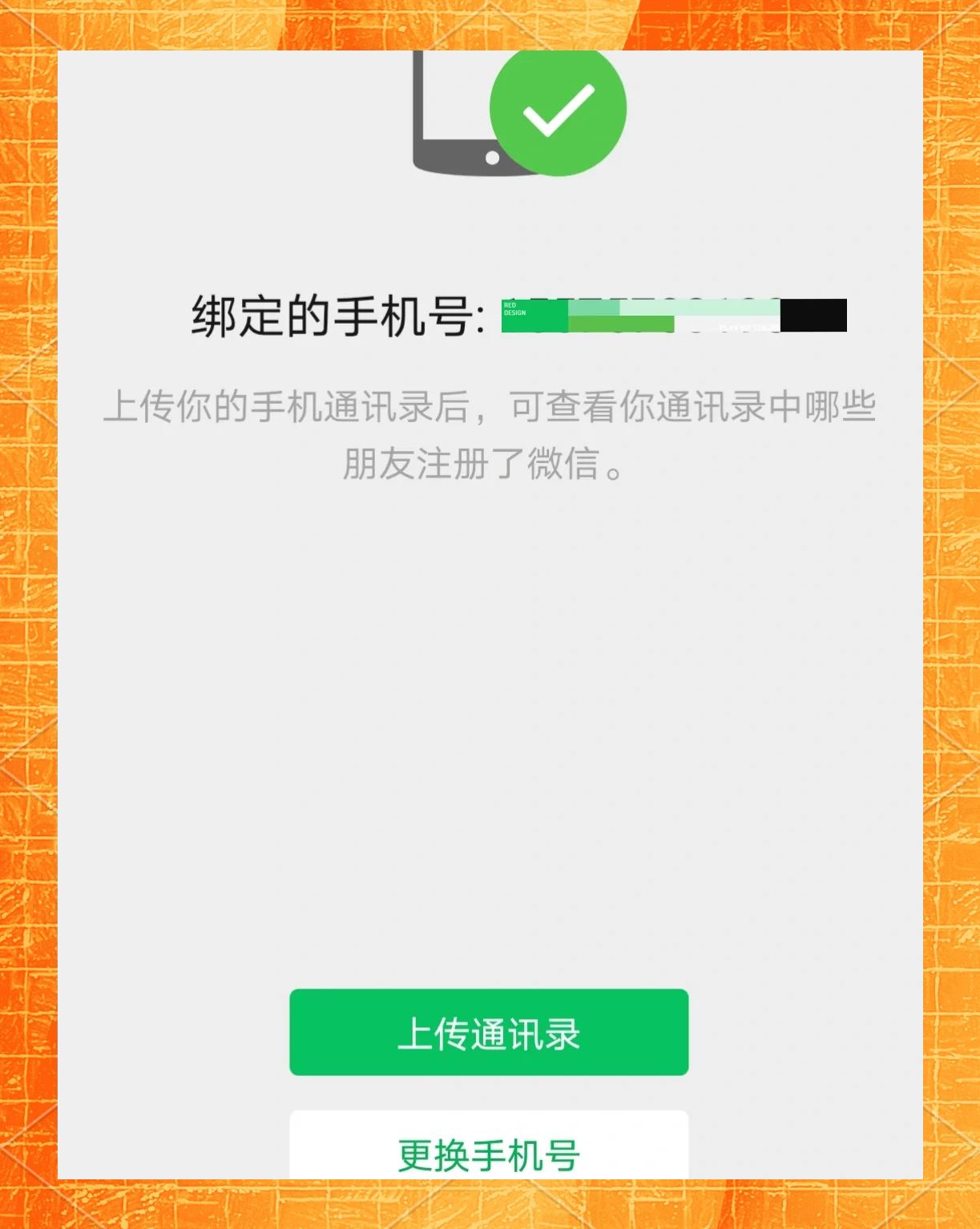The height and width of the screenshot is (1229, 980).
Task: Click the checkmark inside the green circle
Action: pos(559,111)
